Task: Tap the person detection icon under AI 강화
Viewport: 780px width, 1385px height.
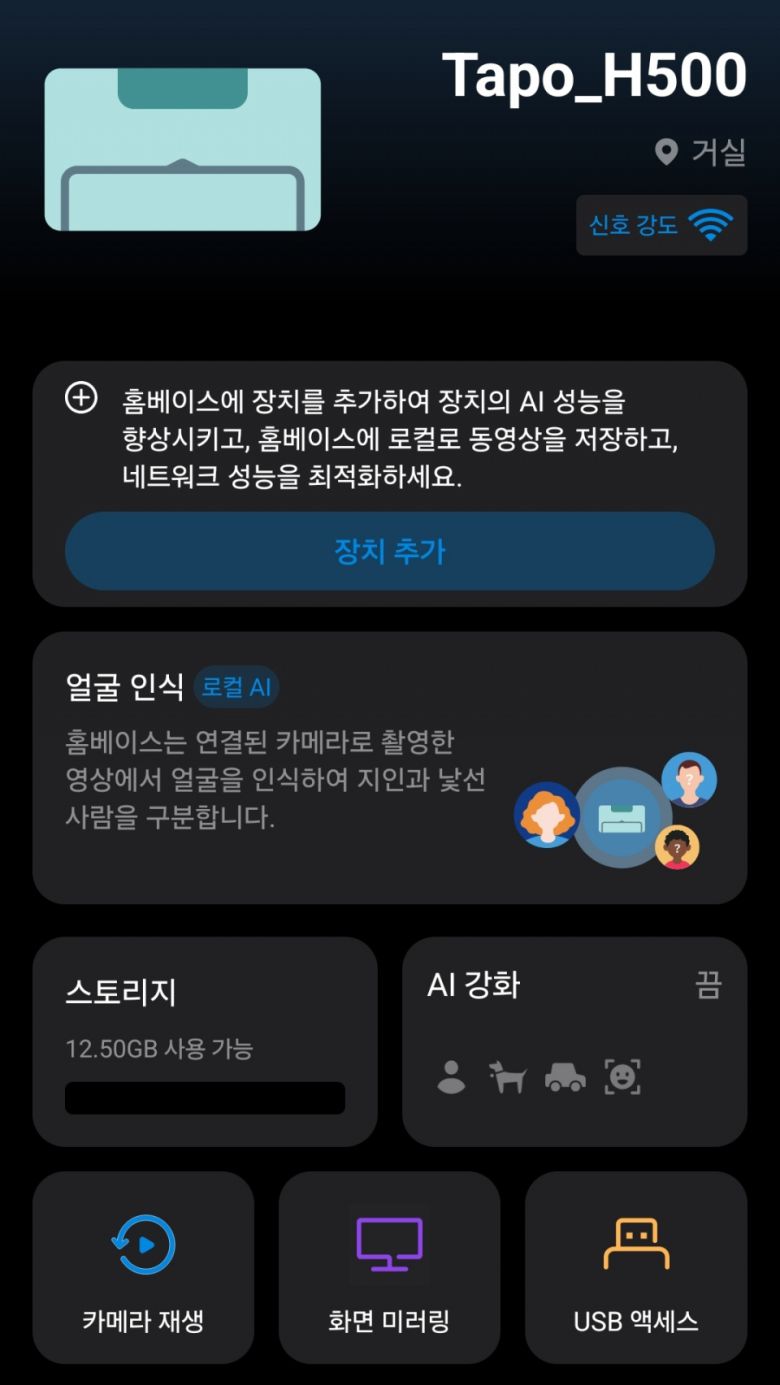Action: point(451,1075)
